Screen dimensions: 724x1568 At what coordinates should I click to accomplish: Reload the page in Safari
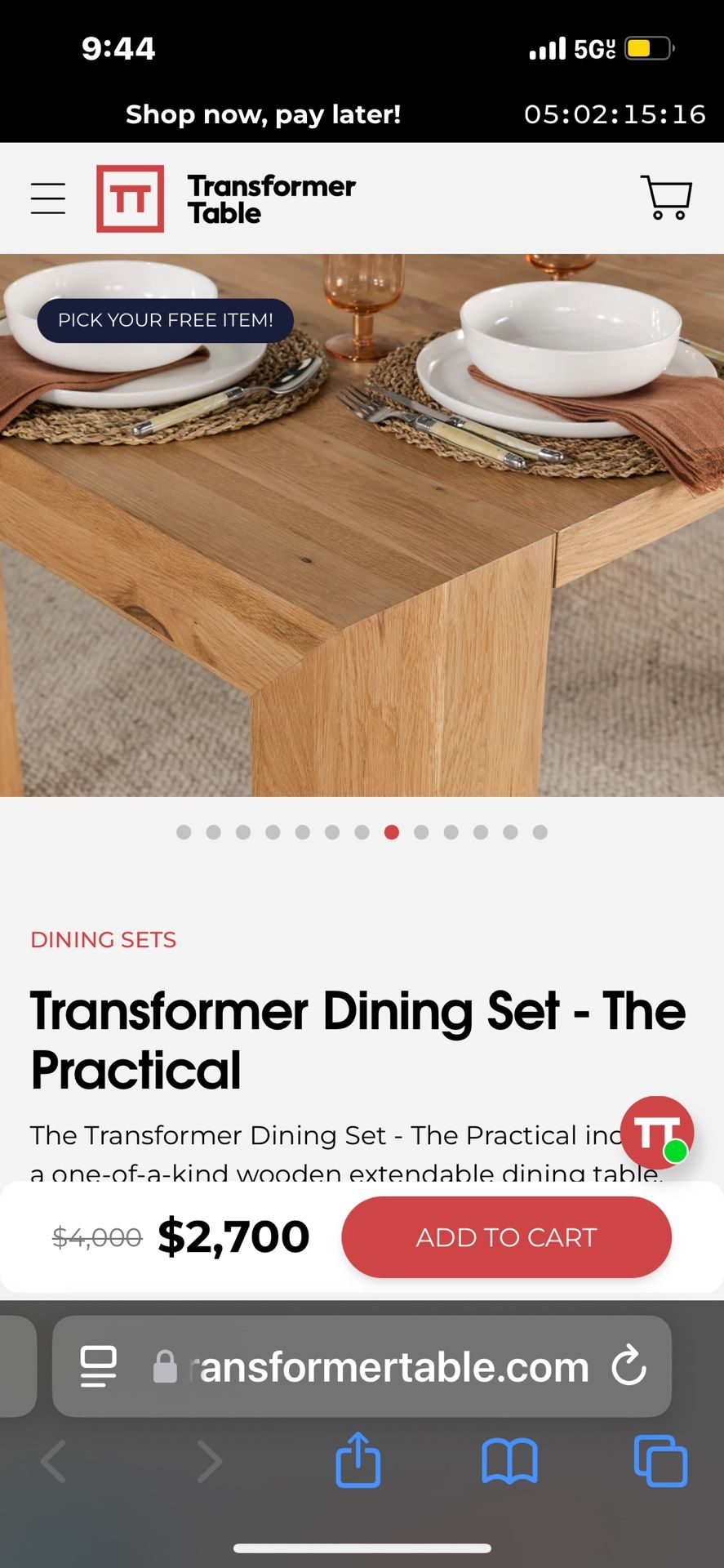(629, 1366)
